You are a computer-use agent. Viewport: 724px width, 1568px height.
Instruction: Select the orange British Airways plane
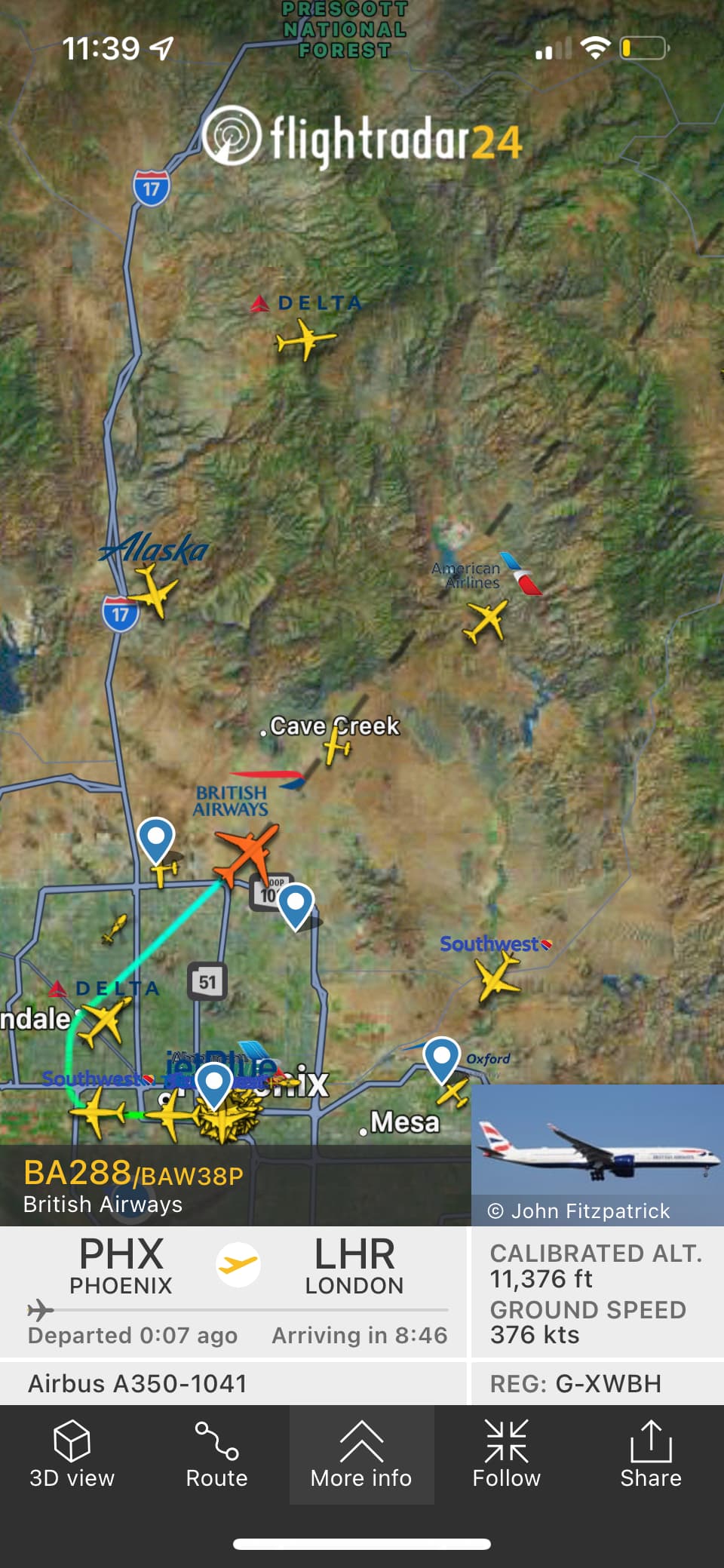pyautogui.click(x=247, y=853)
